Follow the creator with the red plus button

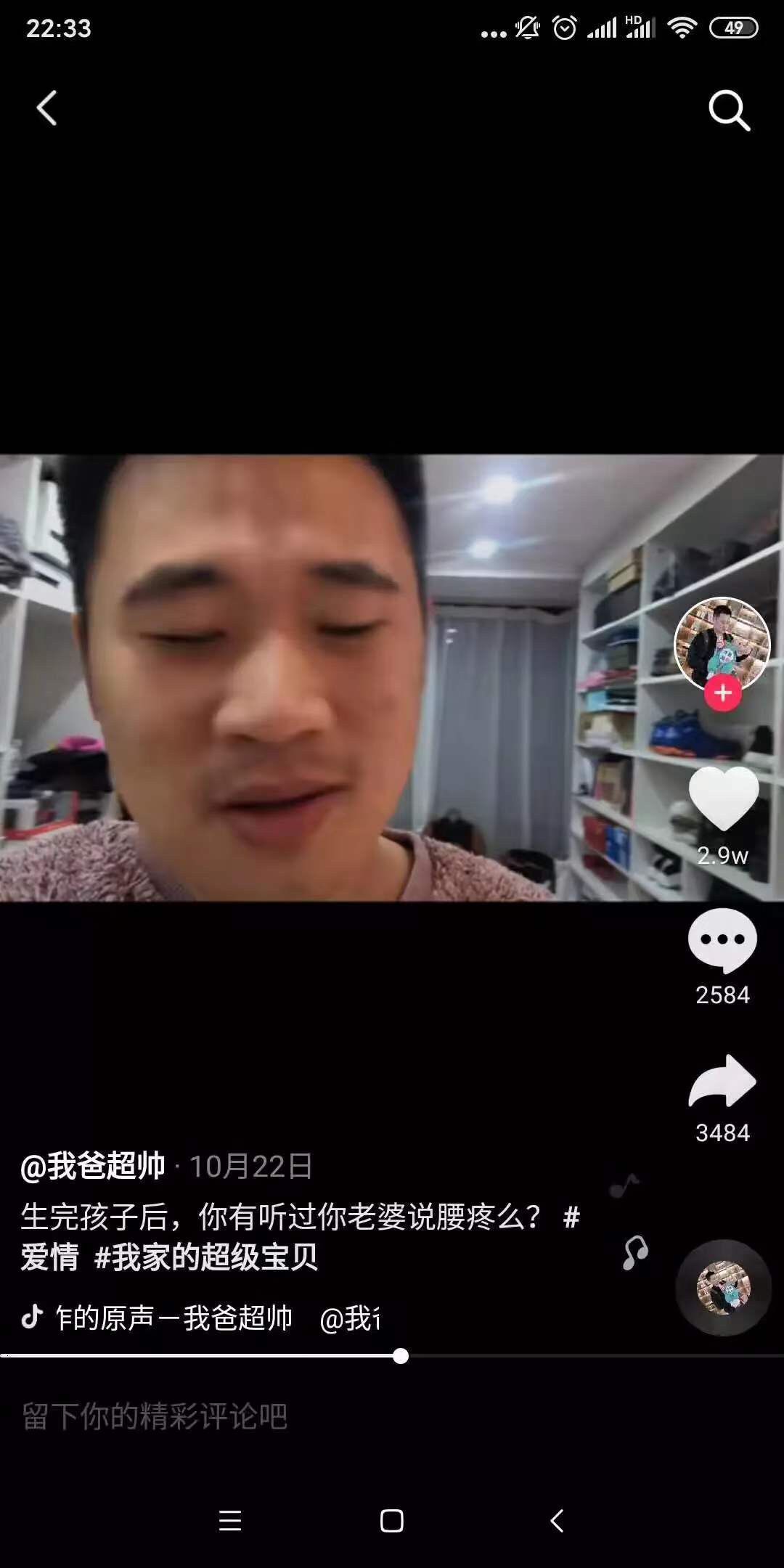[x=722, y=693]
